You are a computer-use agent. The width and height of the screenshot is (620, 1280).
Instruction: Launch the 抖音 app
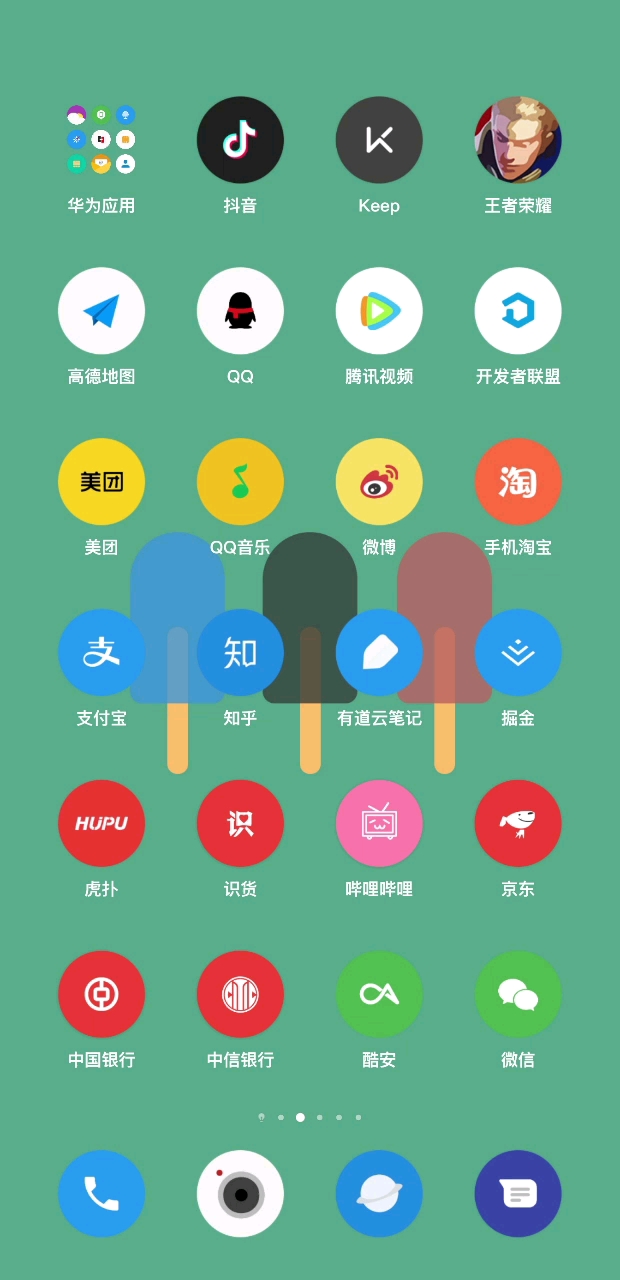click(240, 140)
